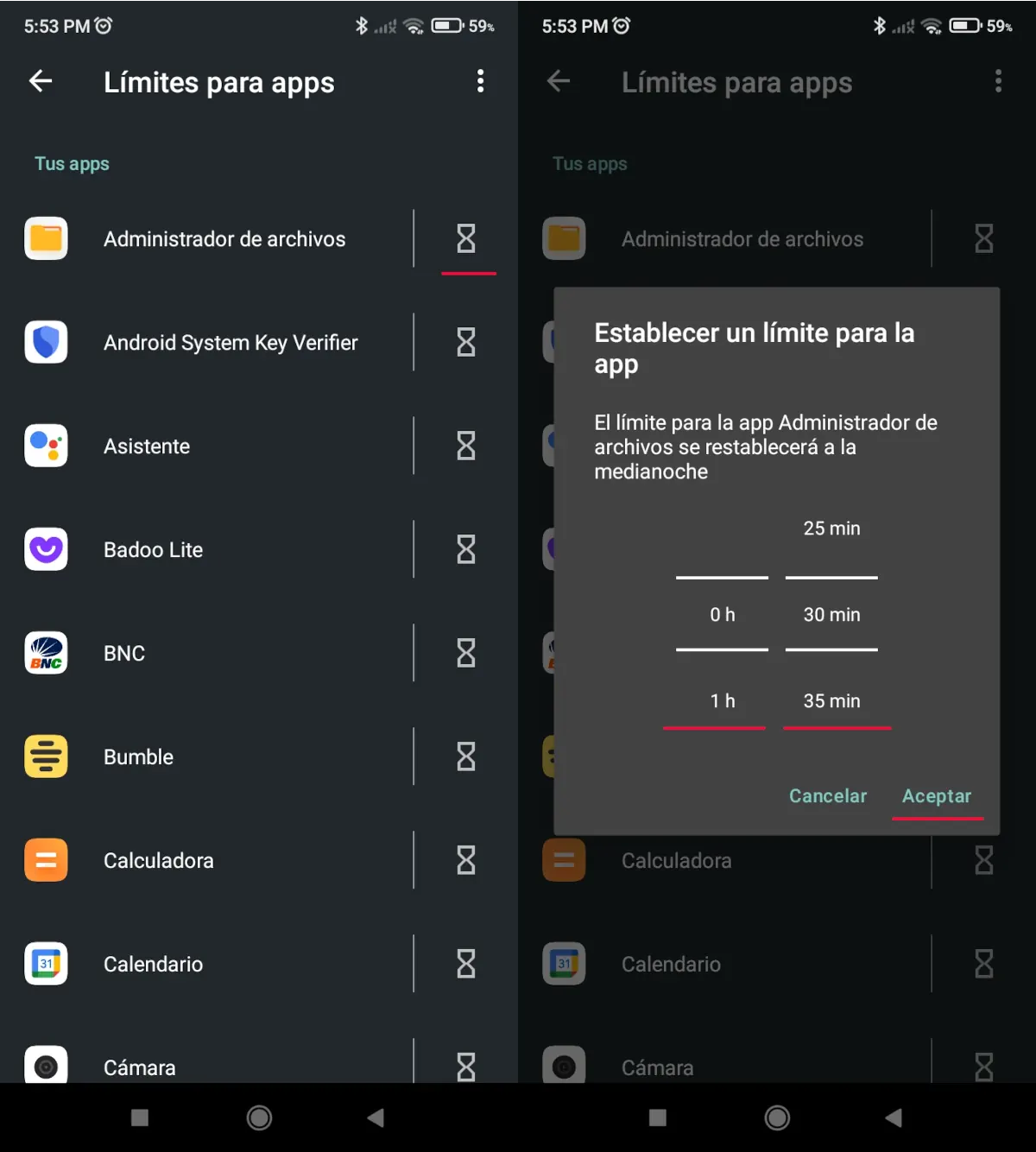Pick 35 min in the minutes picker
This screenshot has height=1152, width=1036.
[x=831, y=700]
